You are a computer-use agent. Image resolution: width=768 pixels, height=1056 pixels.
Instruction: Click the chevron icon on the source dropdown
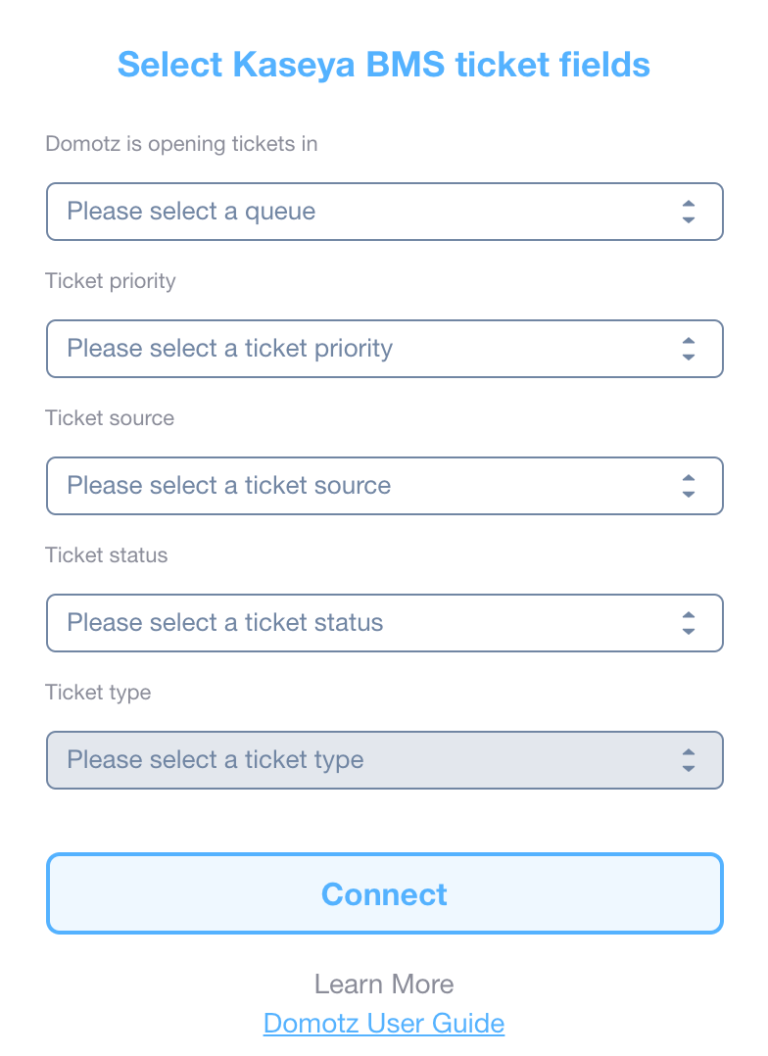tap(689, 485)
